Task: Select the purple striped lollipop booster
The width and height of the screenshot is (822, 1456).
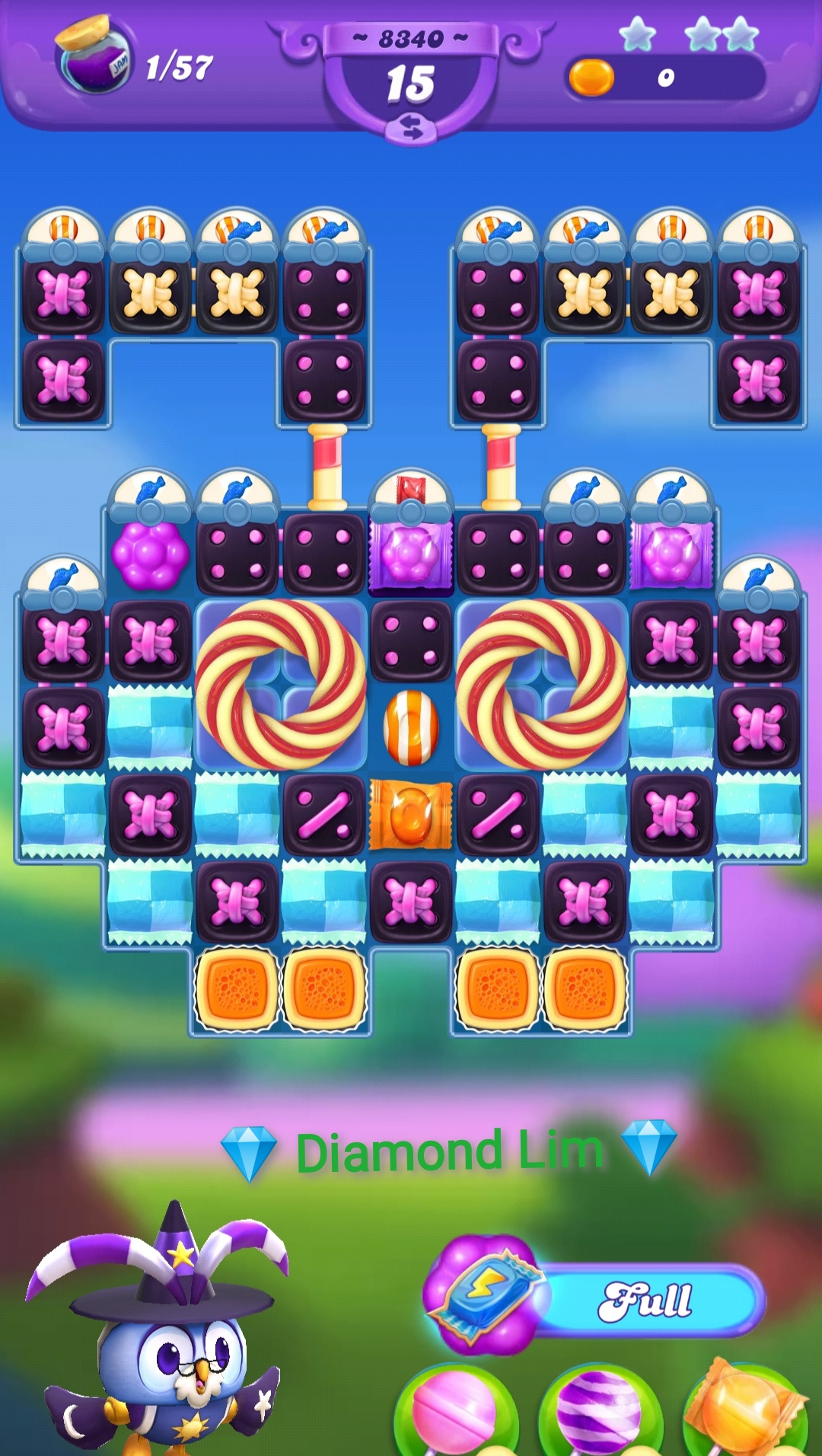Action: pos(601,1410)
